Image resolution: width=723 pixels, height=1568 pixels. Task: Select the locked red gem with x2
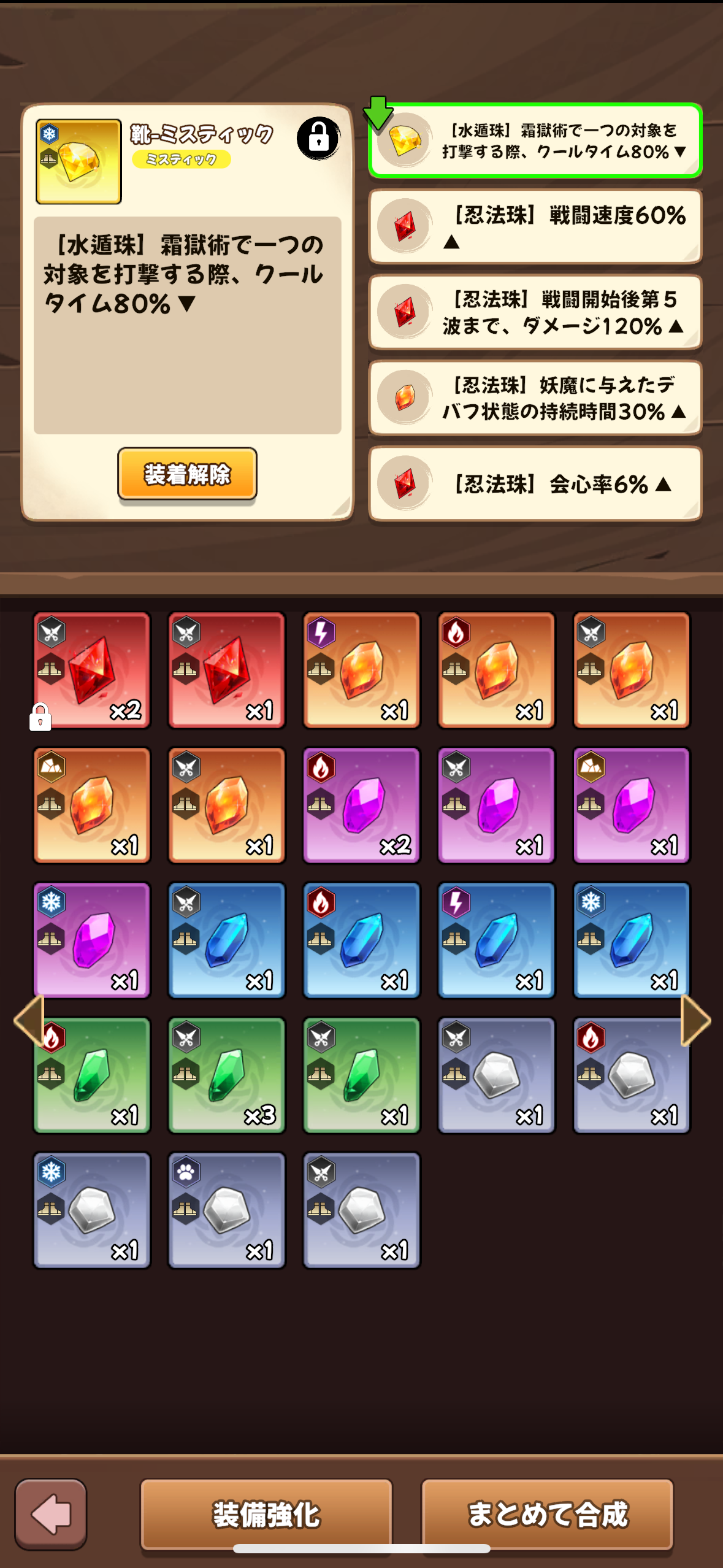91,670
